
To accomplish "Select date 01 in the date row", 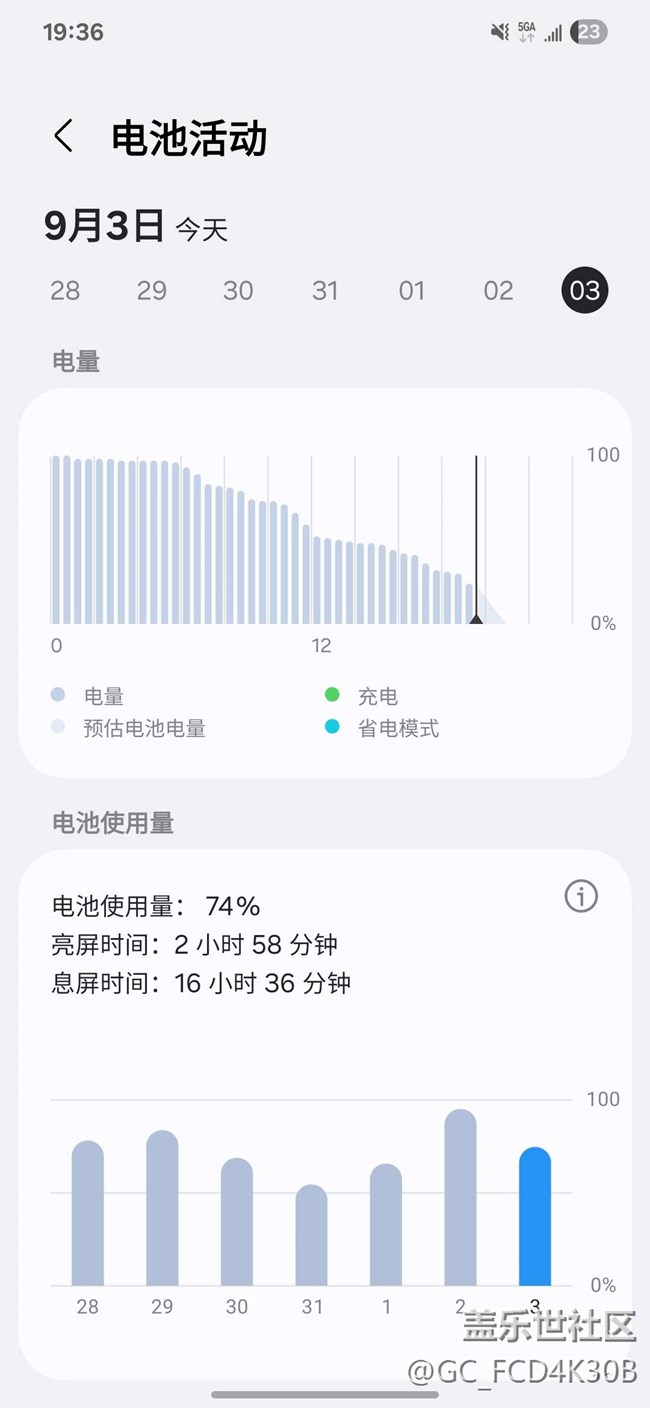I will pyautogui.click(x=412, y=290).
